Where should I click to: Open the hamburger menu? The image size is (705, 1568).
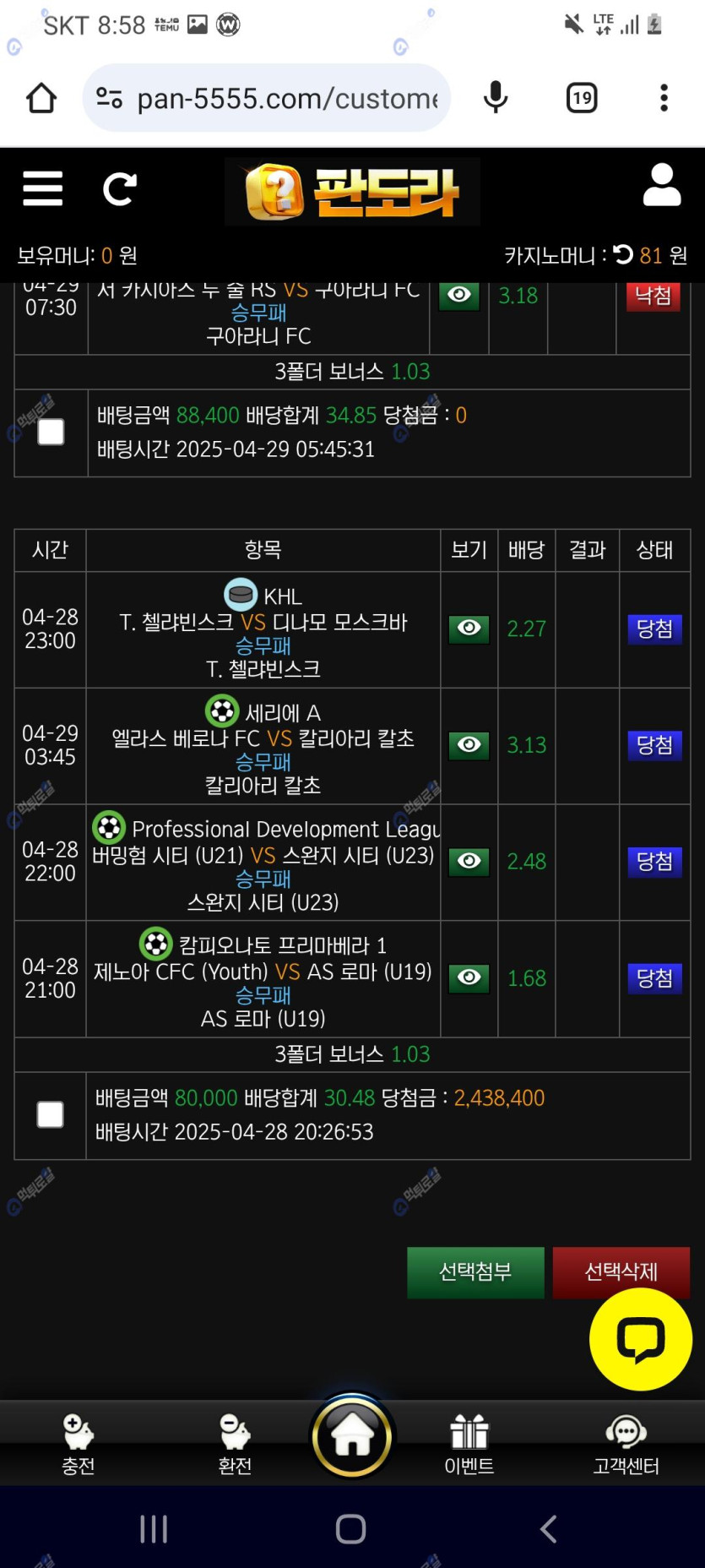(43, 188)
